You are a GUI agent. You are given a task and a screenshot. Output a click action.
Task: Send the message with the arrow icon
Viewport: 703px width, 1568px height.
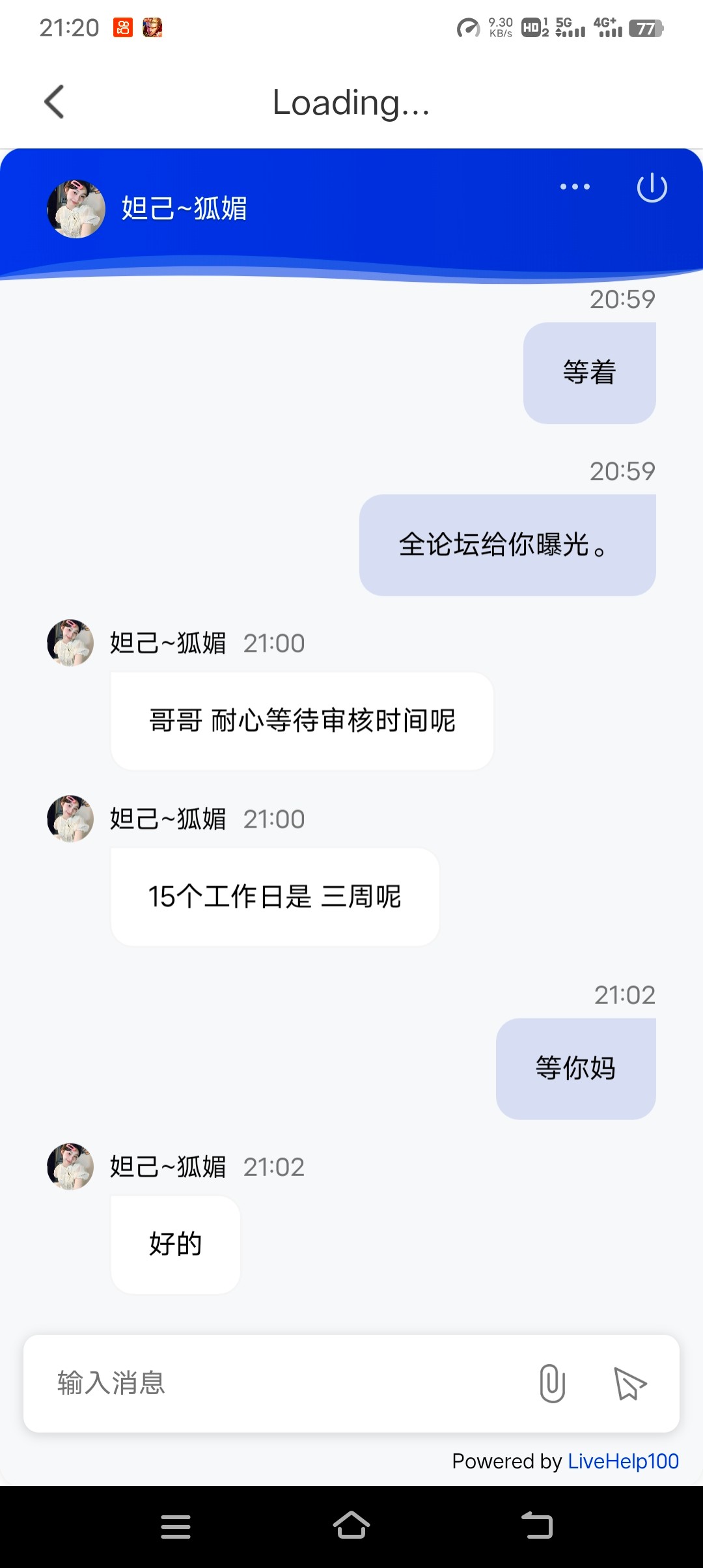coord(629,1383)
